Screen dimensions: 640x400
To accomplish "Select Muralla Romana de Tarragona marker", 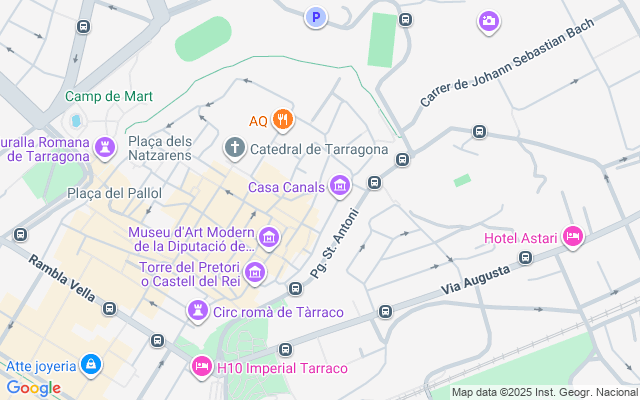I will [106, 149].
